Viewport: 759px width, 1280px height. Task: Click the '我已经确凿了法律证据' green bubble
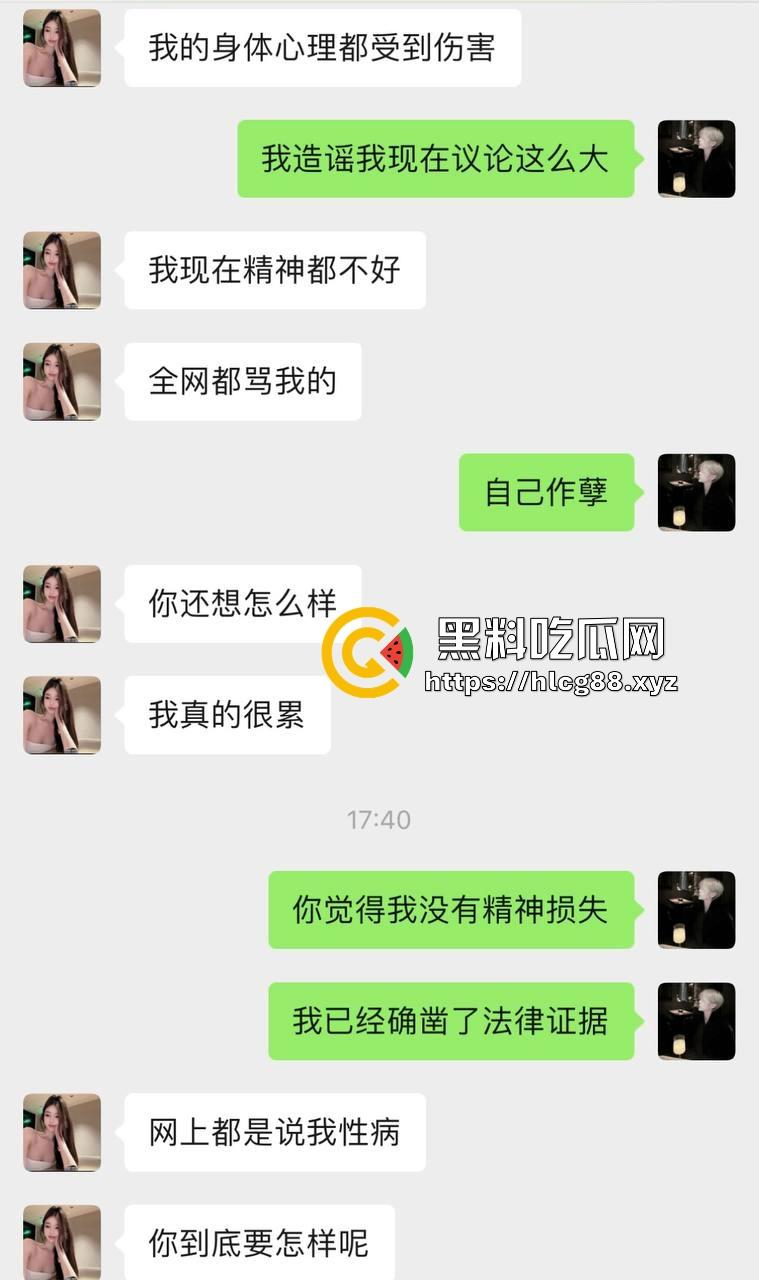(x=451, y=1019)
